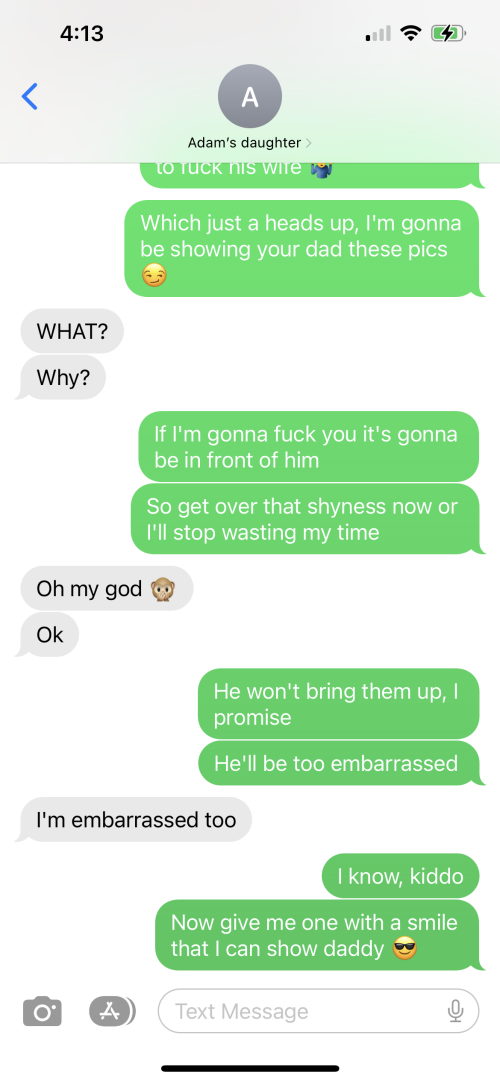500x1082 pixels.
Task: Start dictation with the microphone icon
Action: click(x=454, y=1012)
